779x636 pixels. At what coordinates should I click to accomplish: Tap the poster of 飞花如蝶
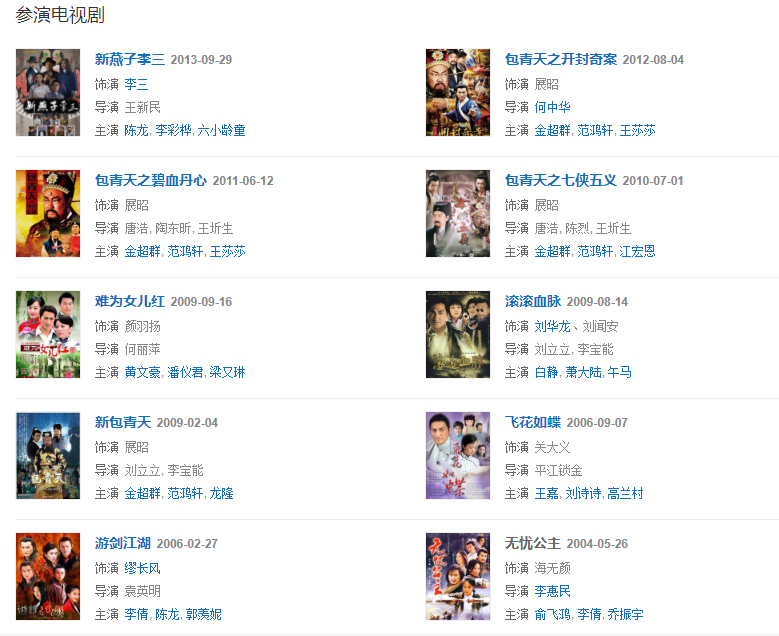pyautogui.click(x=457, y=455)
